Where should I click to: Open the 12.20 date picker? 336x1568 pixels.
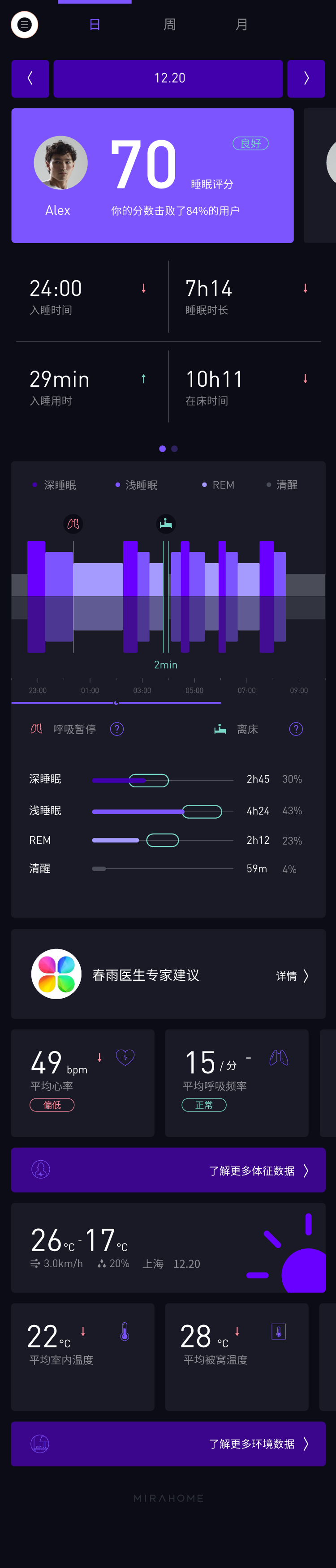pyautogui.click(x=168, y=78)
